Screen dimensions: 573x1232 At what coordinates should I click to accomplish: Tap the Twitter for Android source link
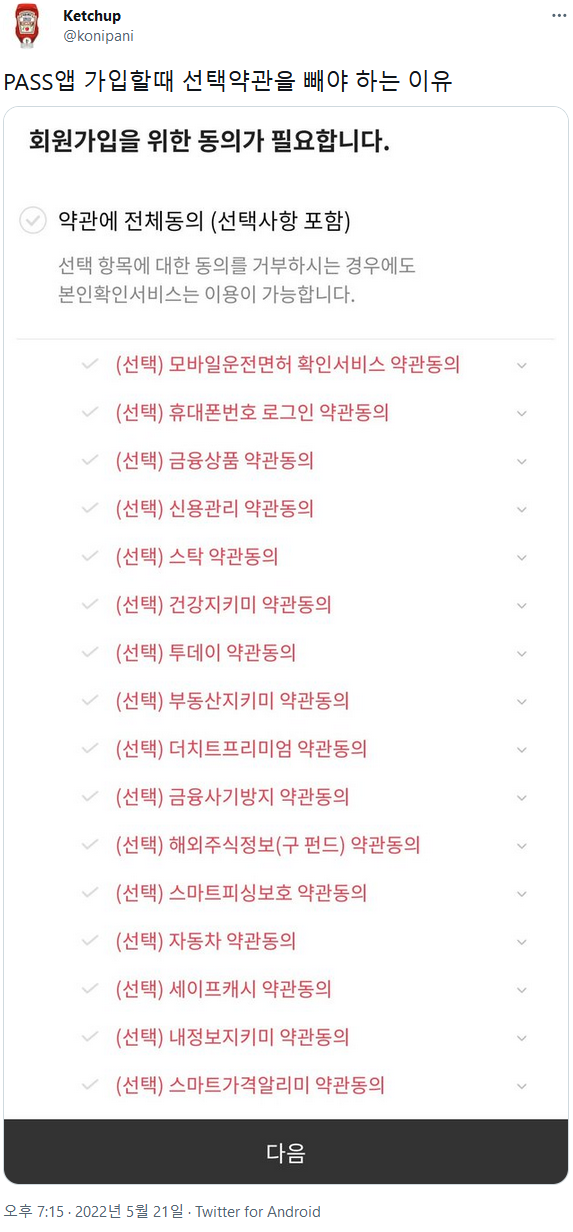[257, 1211]
